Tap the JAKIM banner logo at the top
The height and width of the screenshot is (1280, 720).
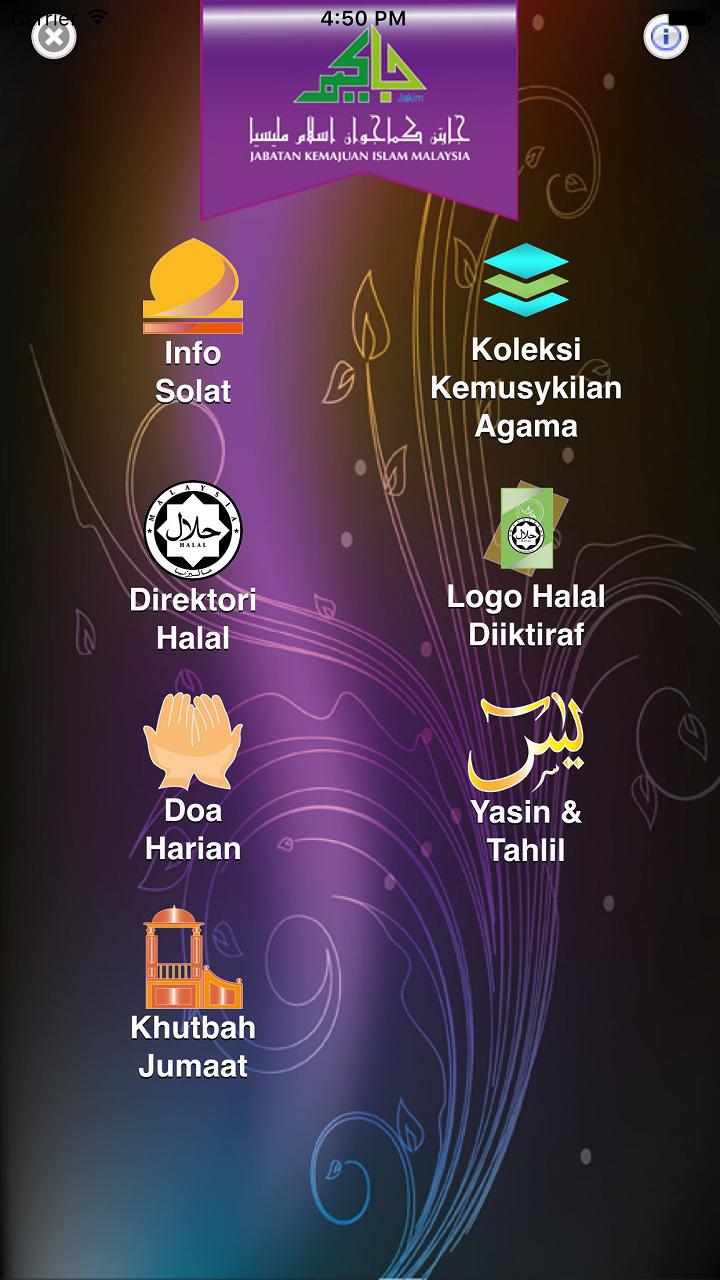click(360, 110)
